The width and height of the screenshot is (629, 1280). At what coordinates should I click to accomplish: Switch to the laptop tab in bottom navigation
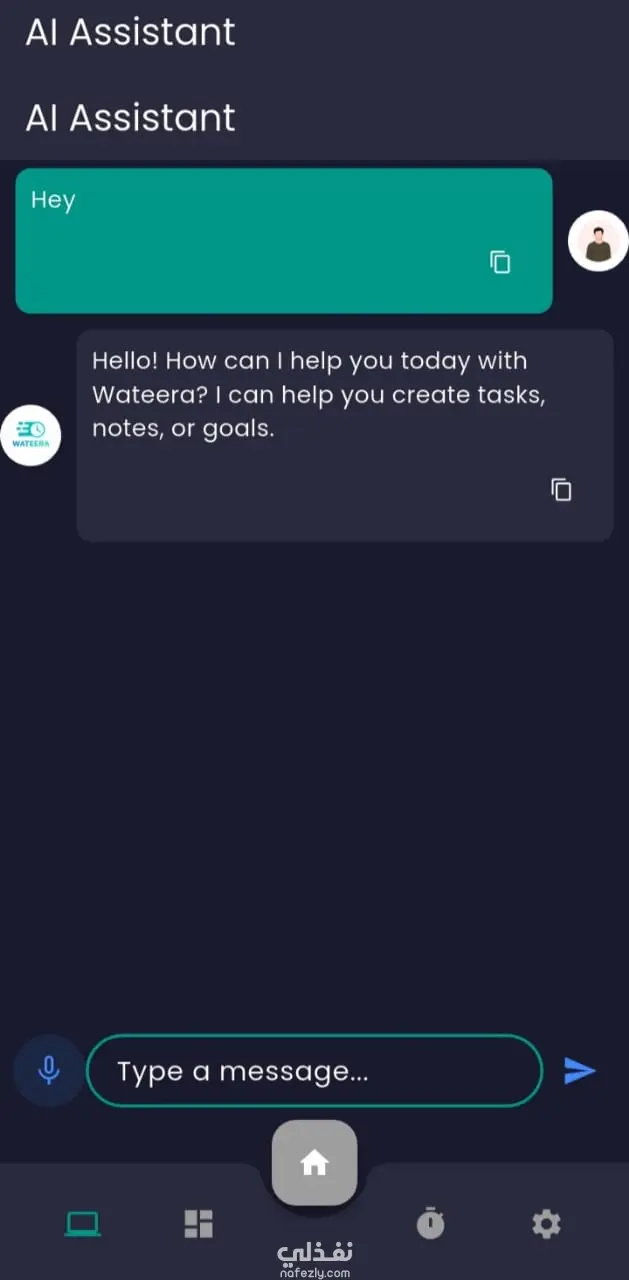[x=82, y=1223]
